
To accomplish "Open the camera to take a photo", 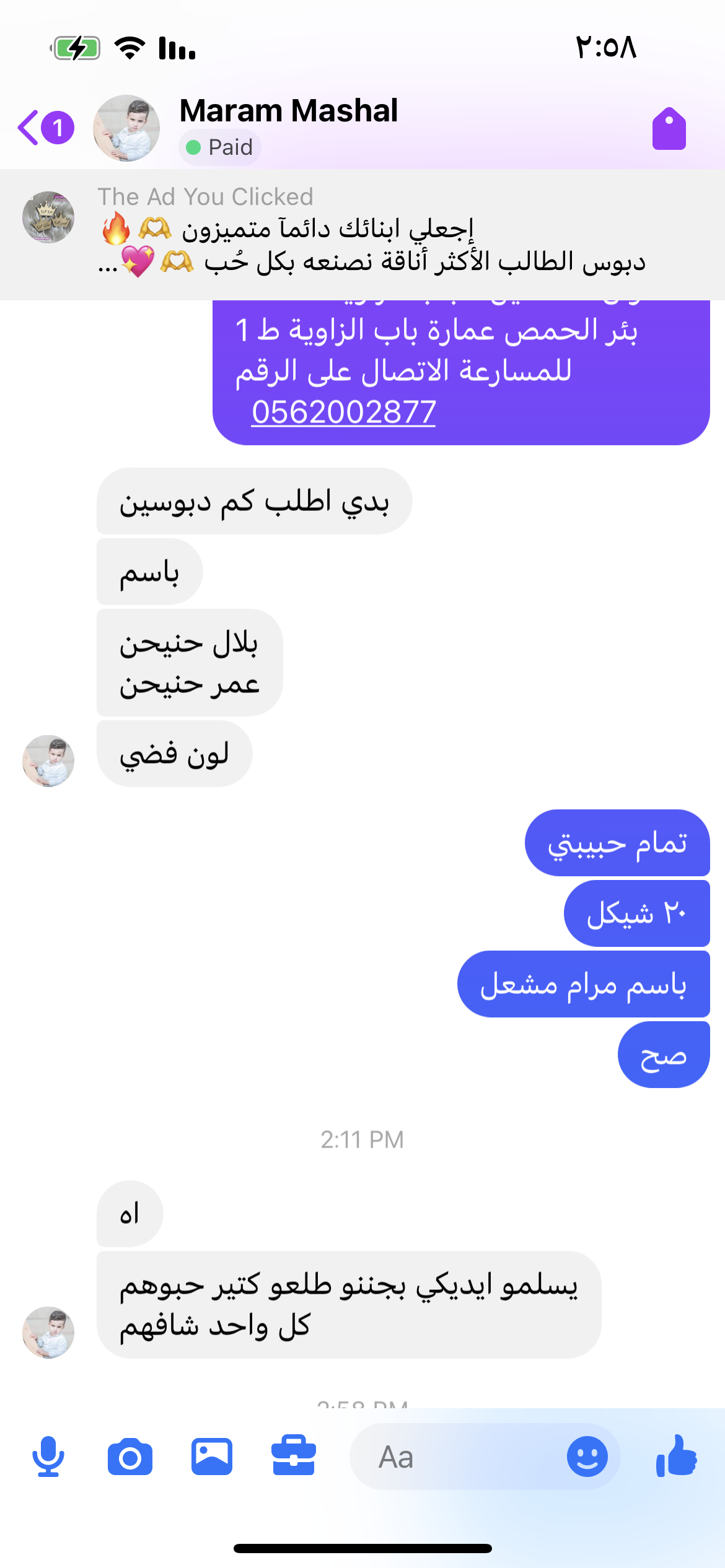I will [x=130, y=1457].
